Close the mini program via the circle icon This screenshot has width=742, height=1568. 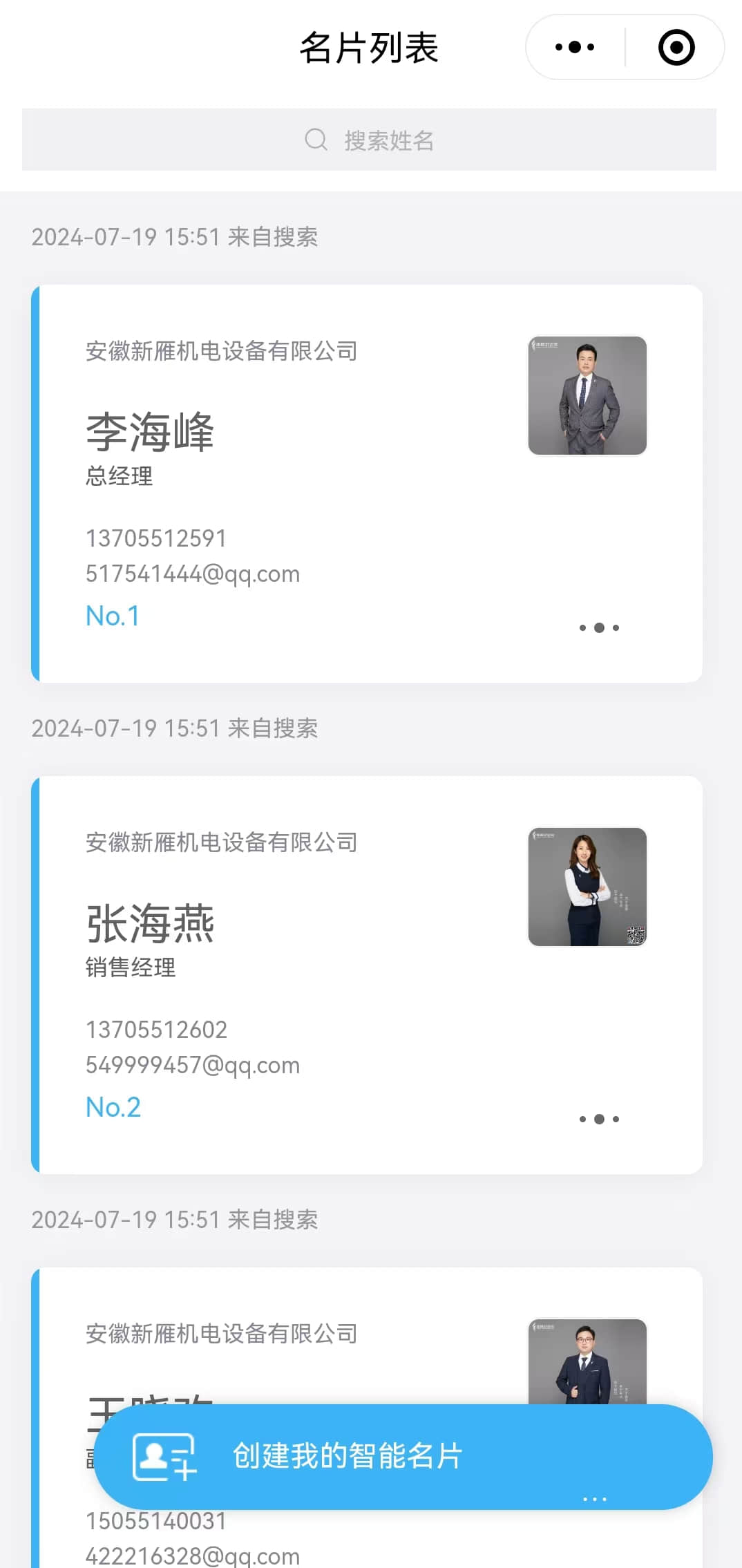[676, 47]
